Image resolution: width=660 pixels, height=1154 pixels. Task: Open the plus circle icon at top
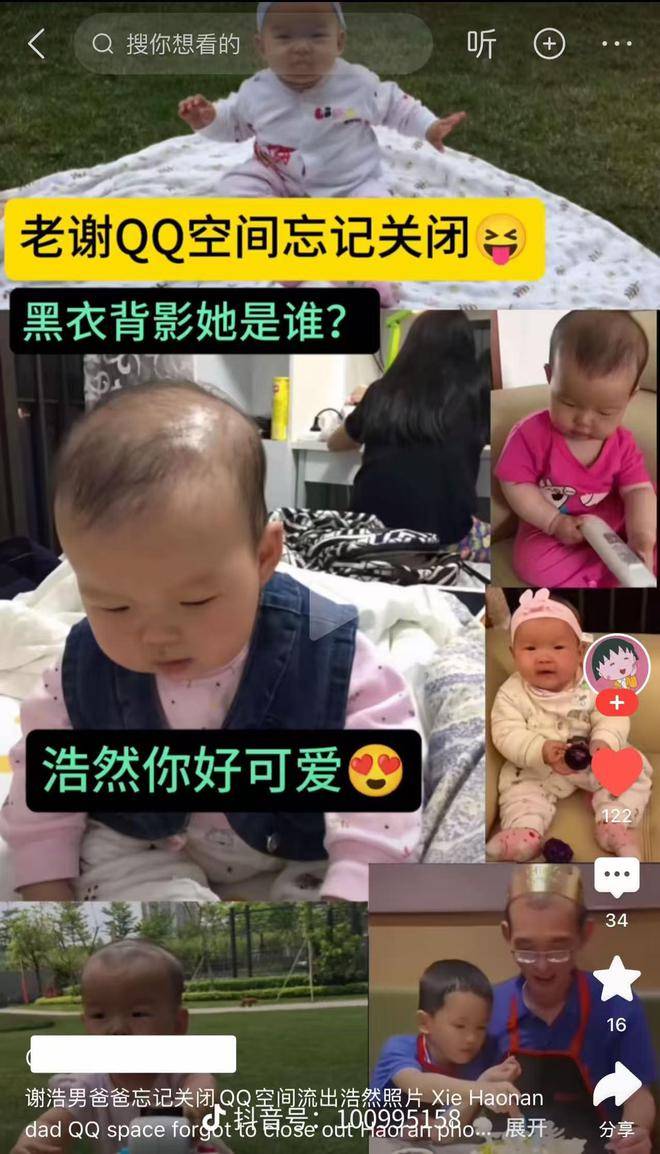click(x=549, y=44)
